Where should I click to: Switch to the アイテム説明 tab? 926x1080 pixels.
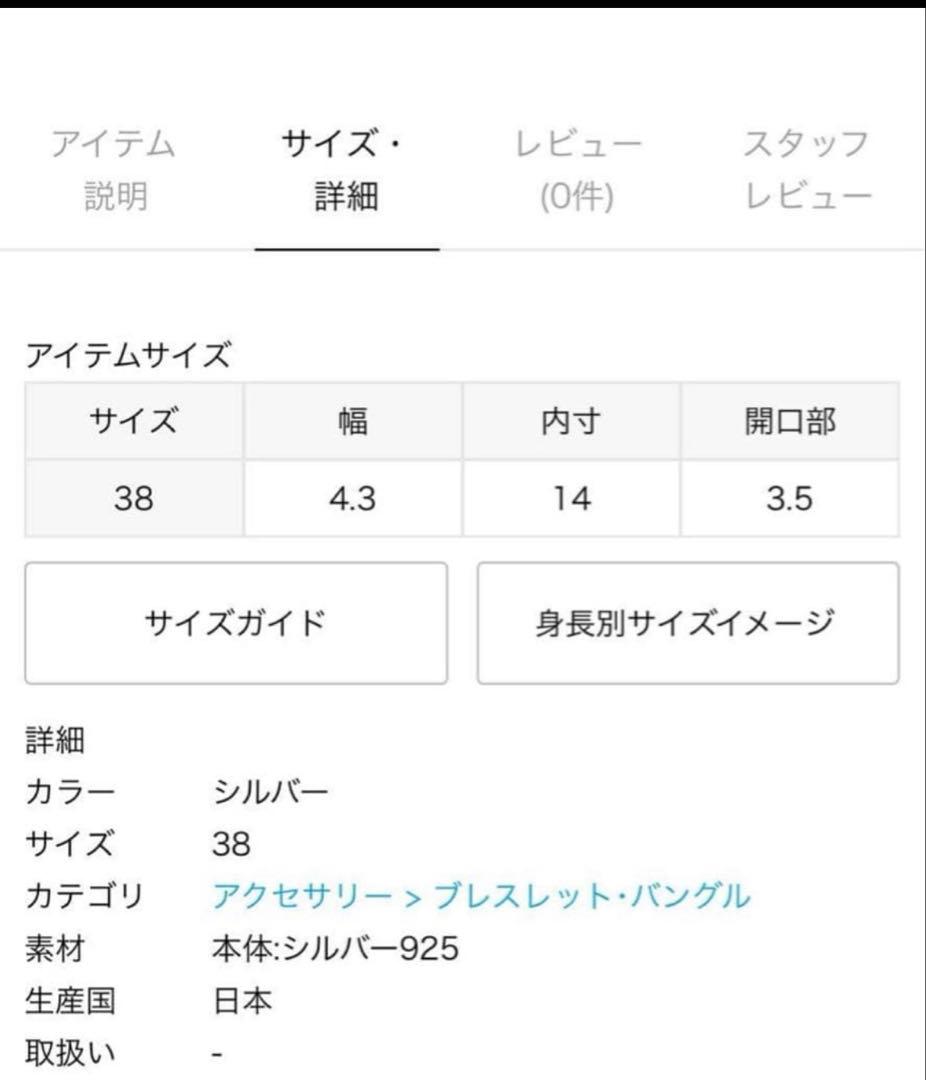[x=113, y=170]
